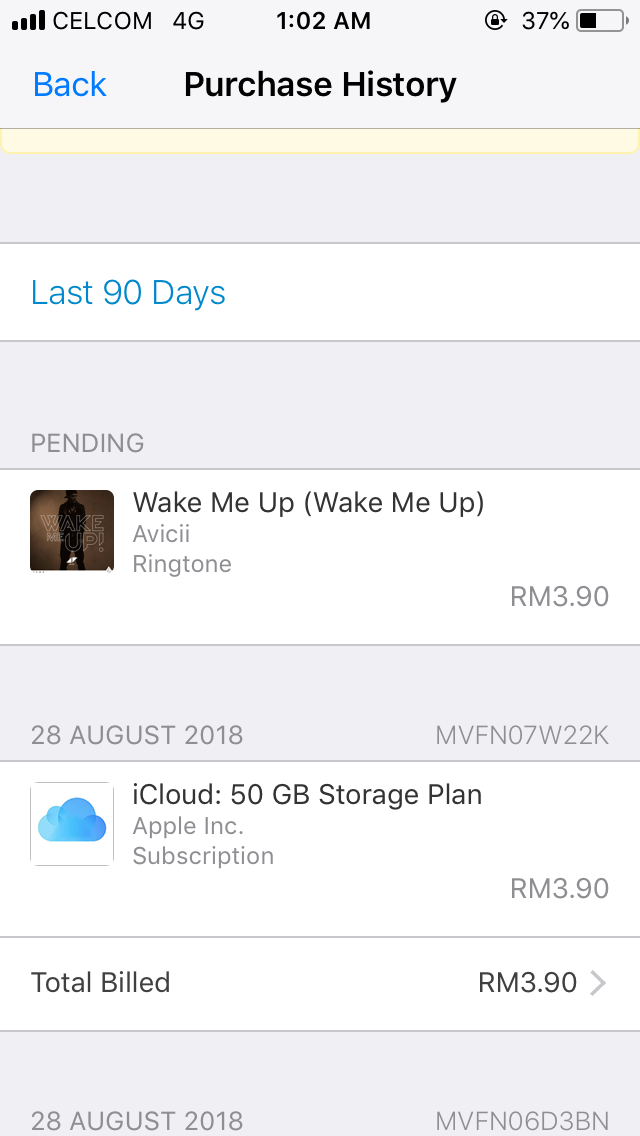View Total Billed RM3.90 details
The height and width of the screenshot is (1136, 640).
tap(320, 983)
